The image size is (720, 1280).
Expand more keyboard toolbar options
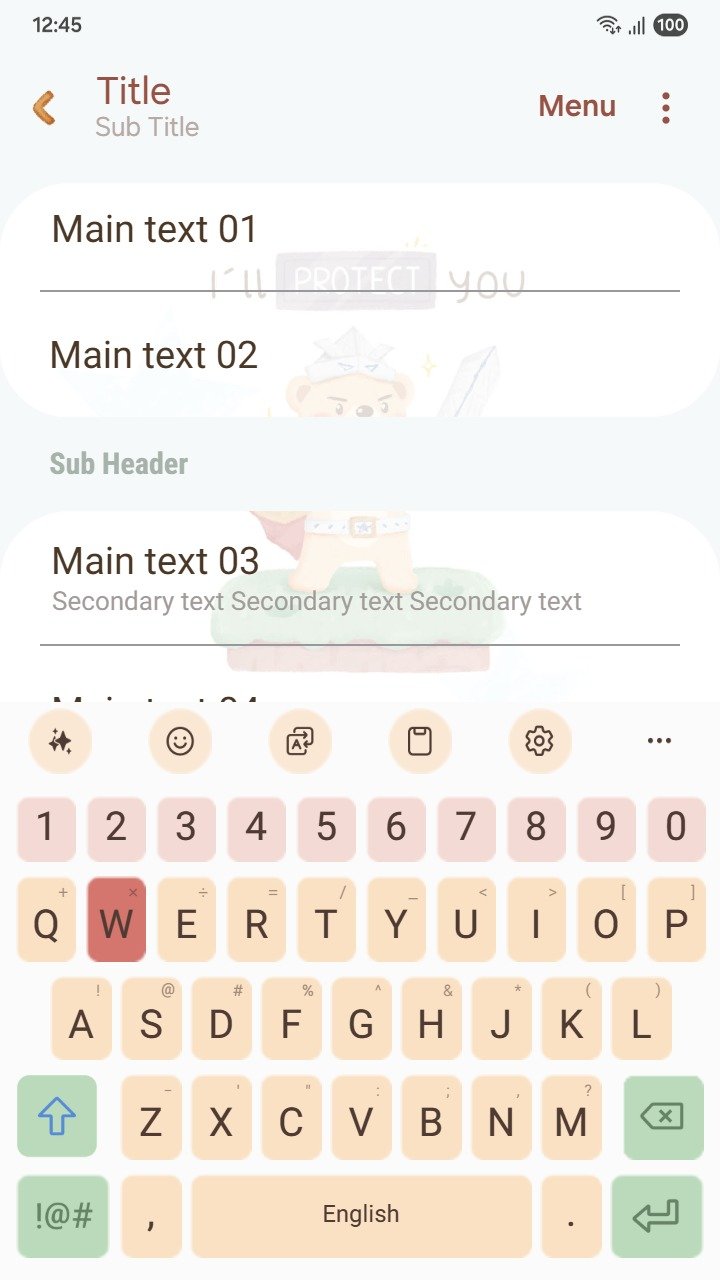point(659,741)
